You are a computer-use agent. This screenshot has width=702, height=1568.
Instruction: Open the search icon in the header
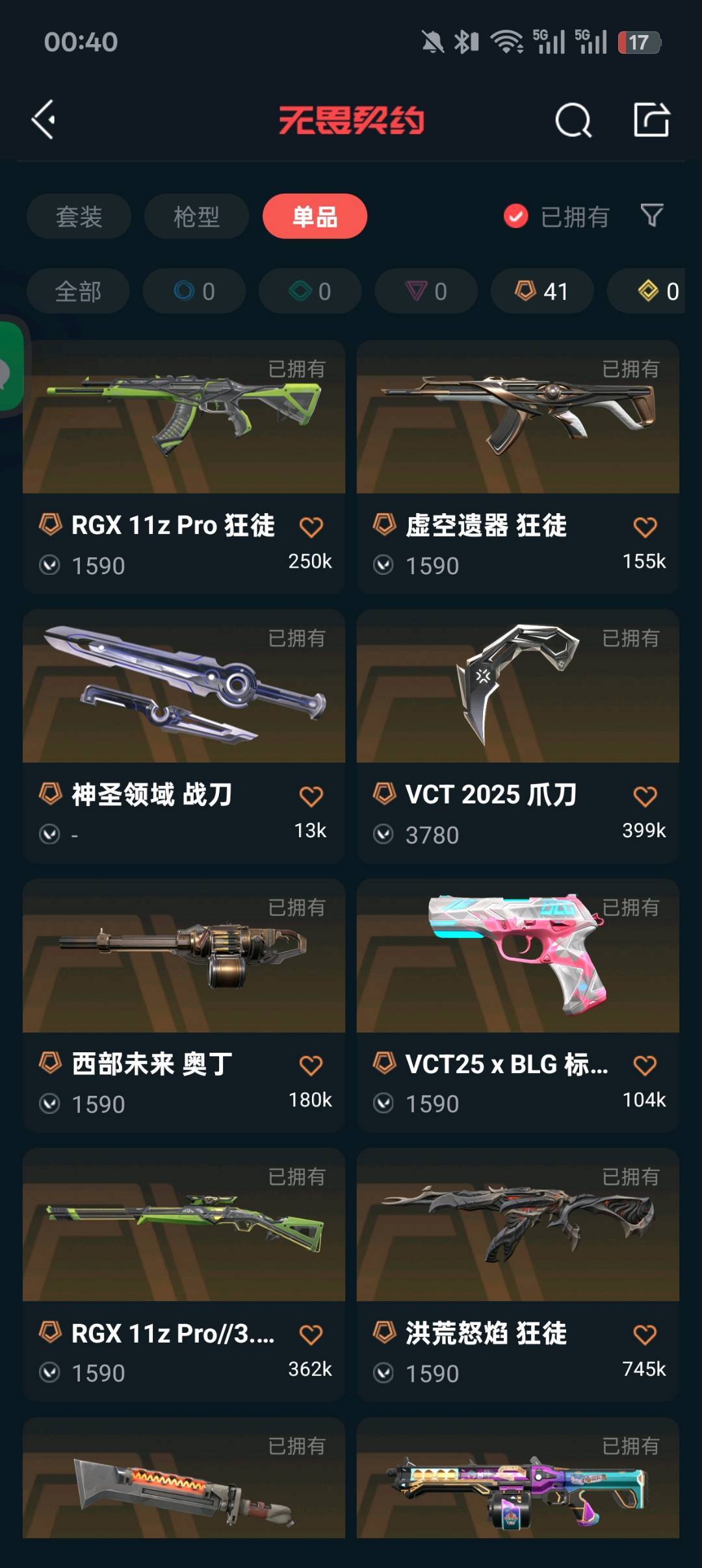pyautogui.click(x=573, y=120)
